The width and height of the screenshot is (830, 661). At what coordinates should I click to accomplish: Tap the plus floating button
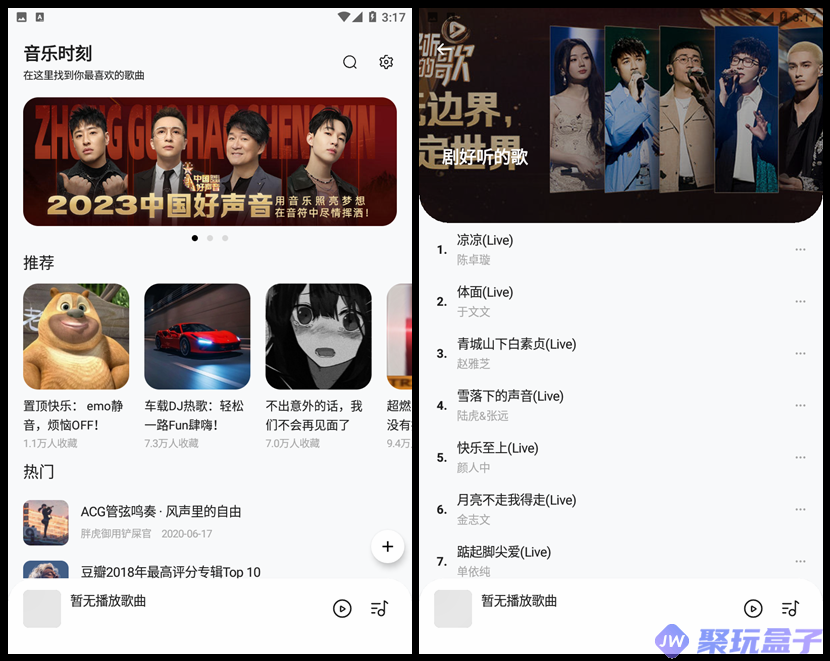click(387, 546)
